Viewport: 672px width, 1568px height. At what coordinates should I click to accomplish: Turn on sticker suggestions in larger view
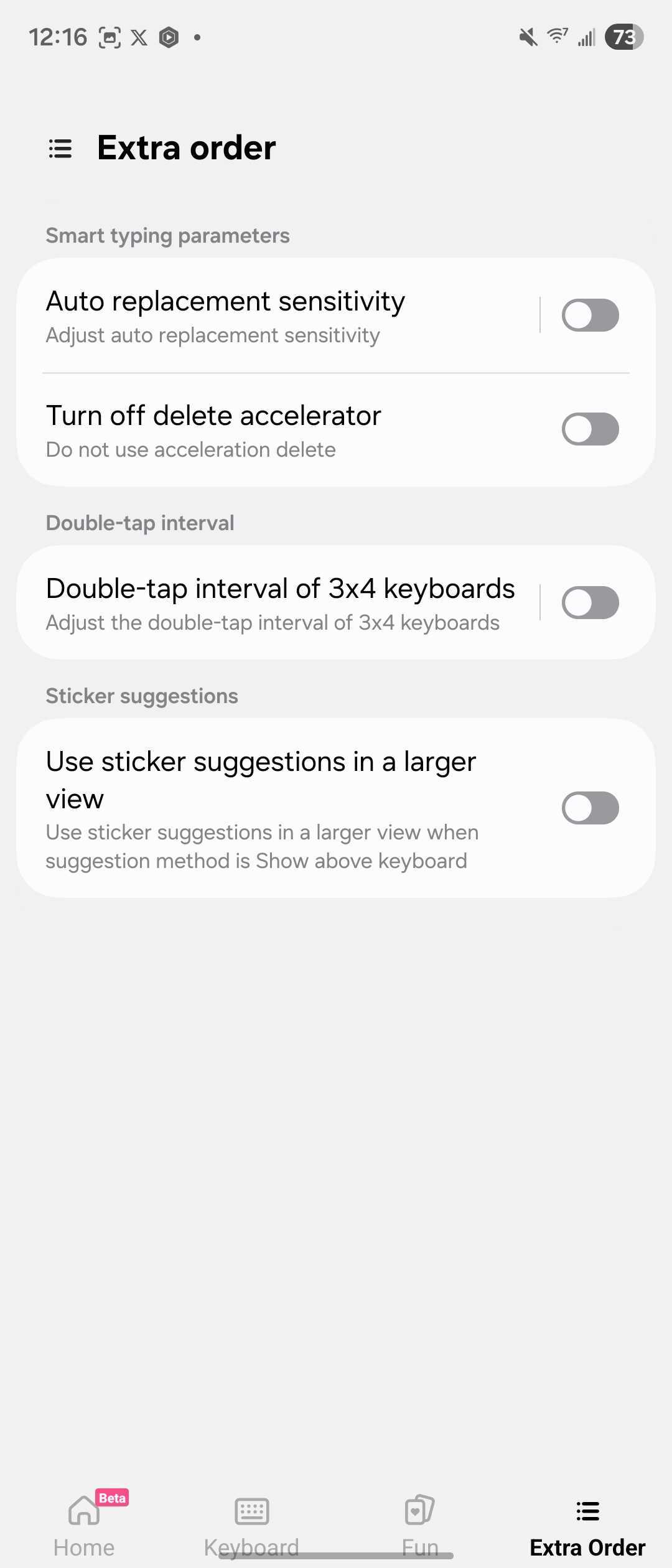coord(590,808)
